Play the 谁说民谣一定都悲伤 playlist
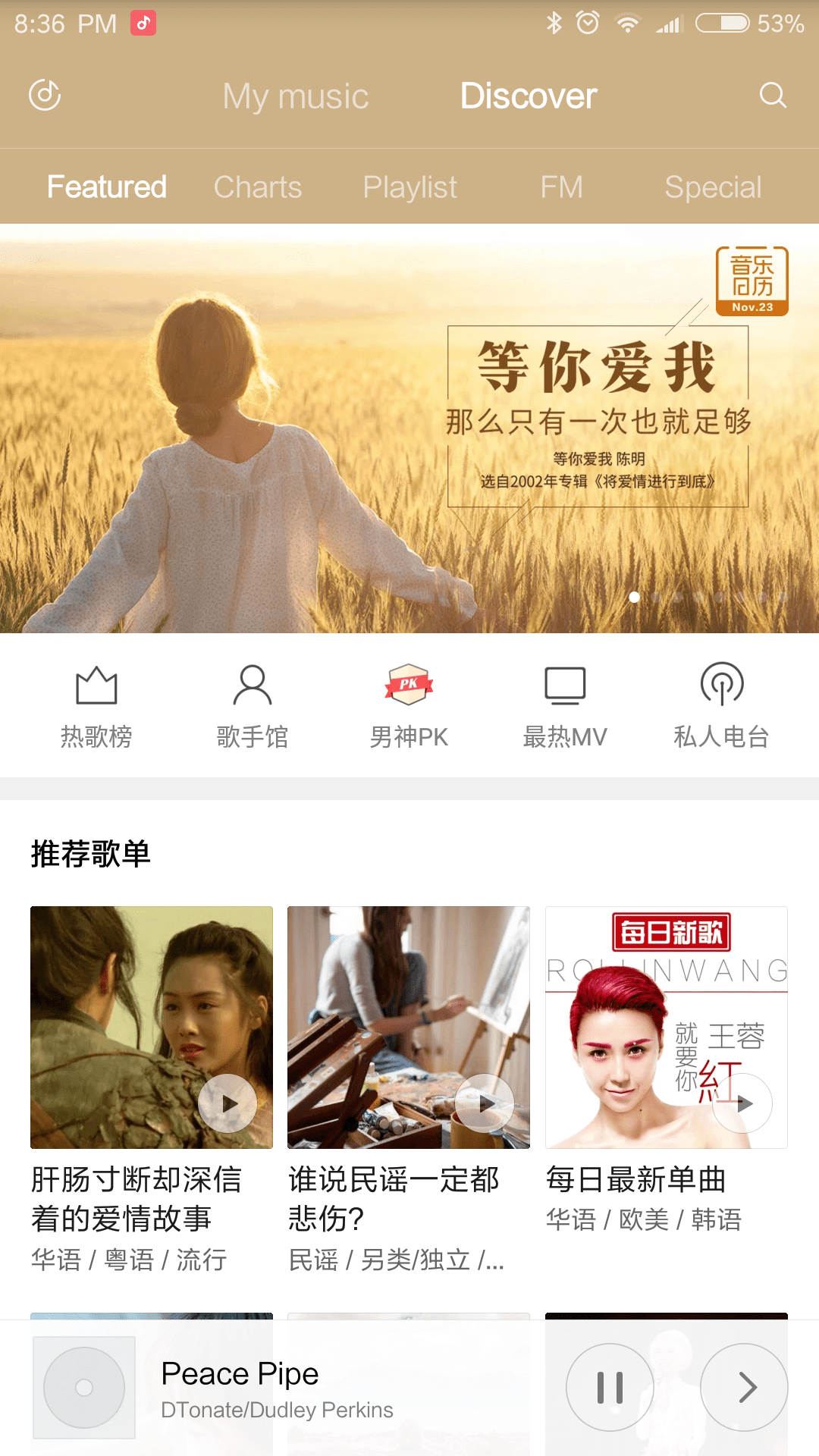Screen dimensions: 819x1456 pos(485,1103)
